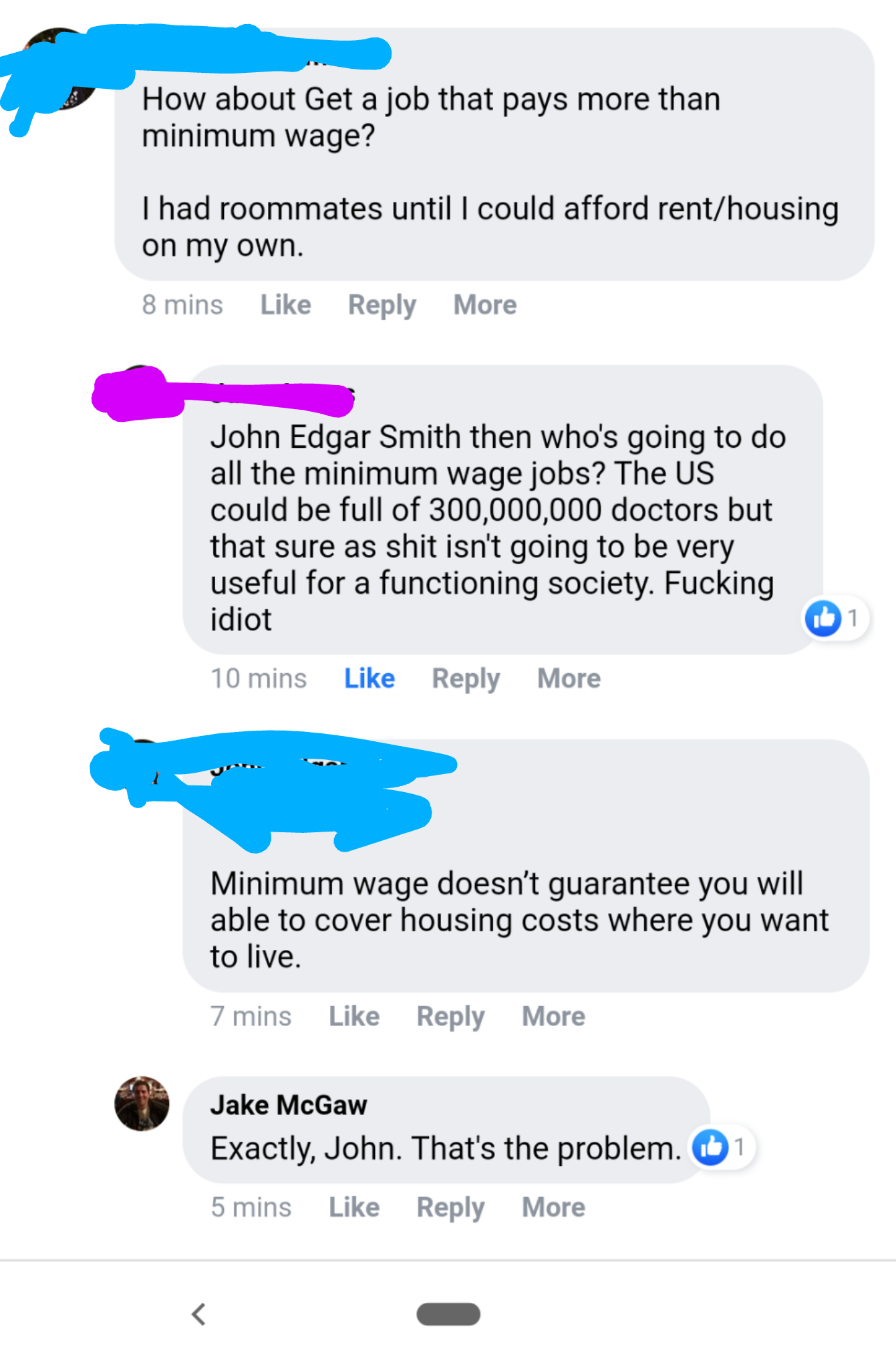
Task: Like the 8 mins roommates comment
Action: tap(285, 305)
